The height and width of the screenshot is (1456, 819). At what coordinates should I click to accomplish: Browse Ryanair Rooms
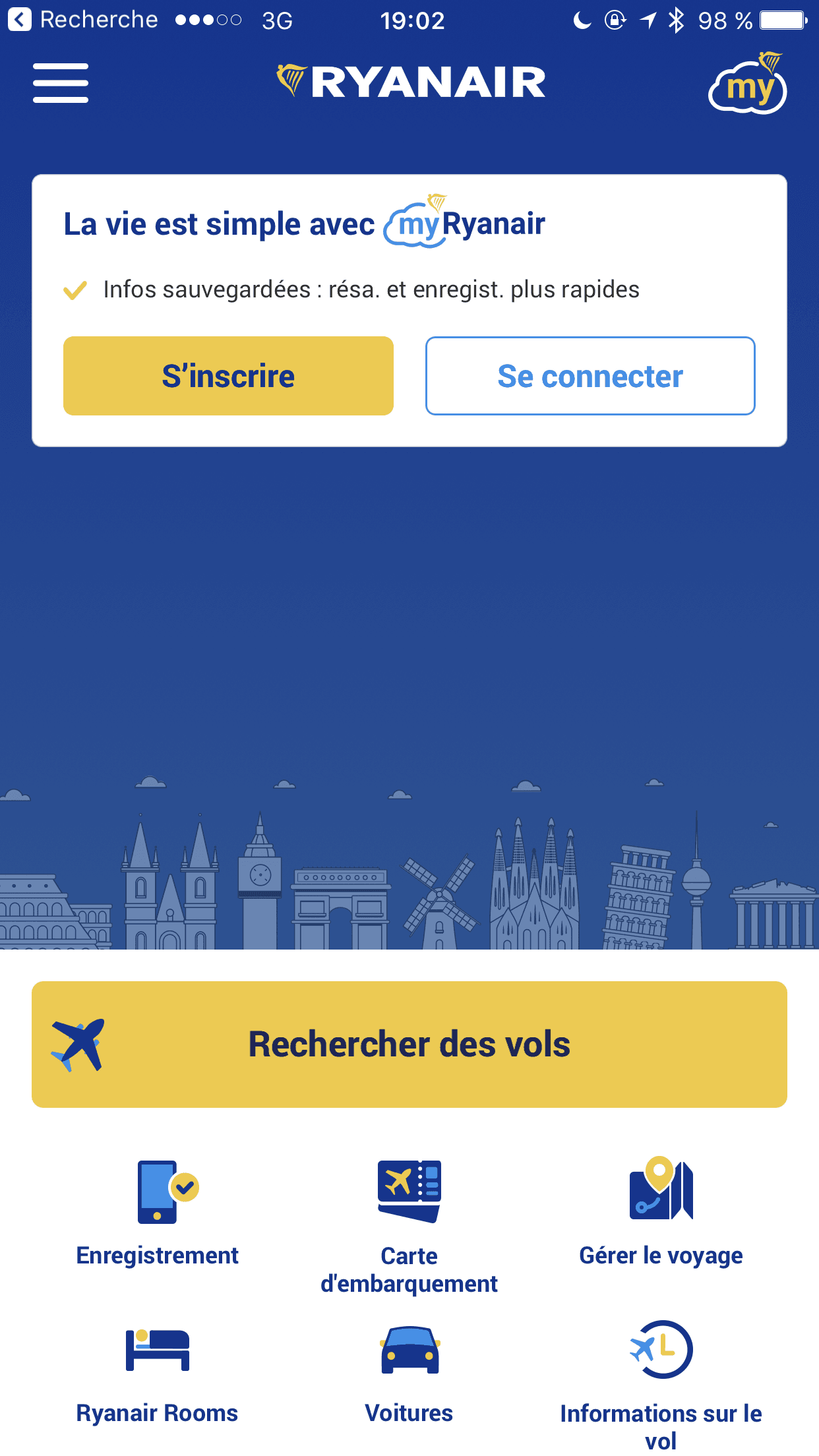(158, 1372)
